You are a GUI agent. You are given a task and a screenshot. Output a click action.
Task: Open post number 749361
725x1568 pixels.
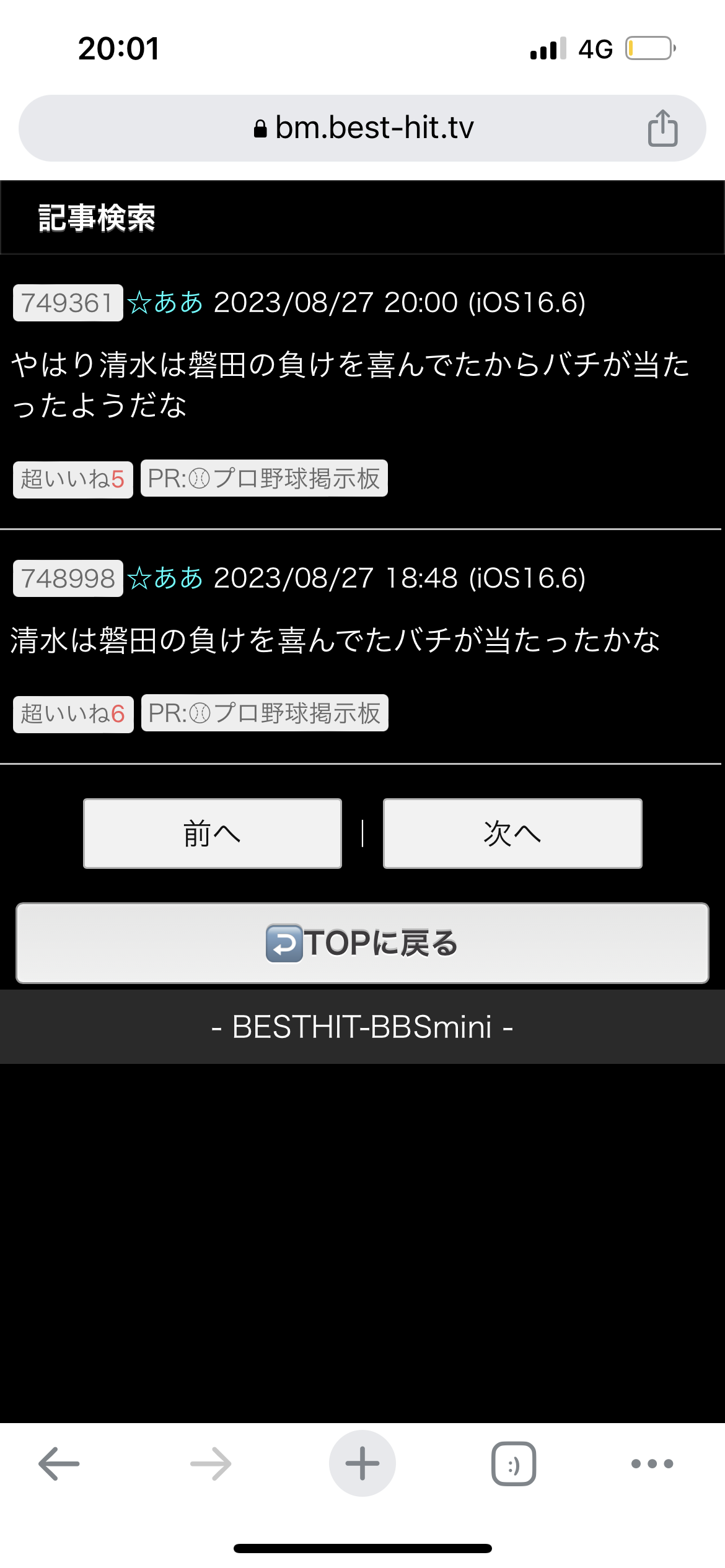coord(68,303)
